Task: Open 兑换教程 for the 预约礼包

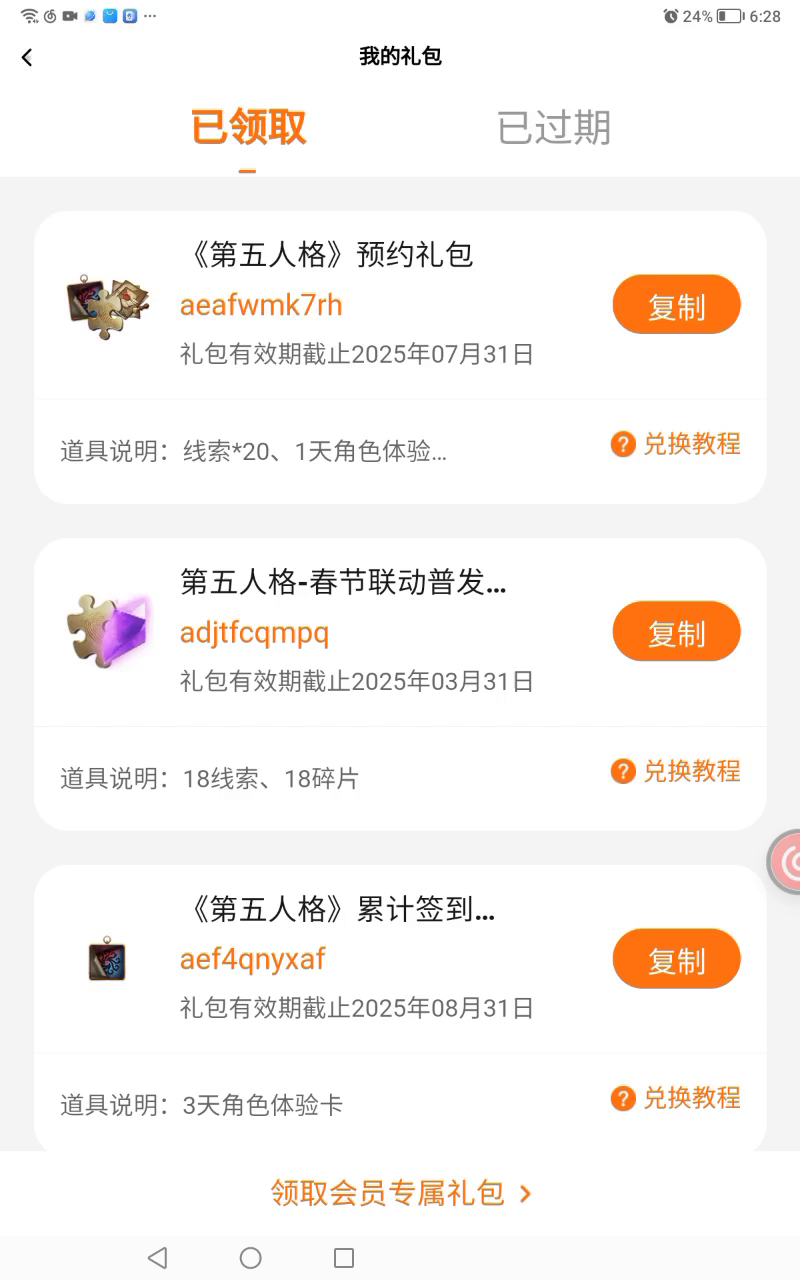Action: pos(676,444)
